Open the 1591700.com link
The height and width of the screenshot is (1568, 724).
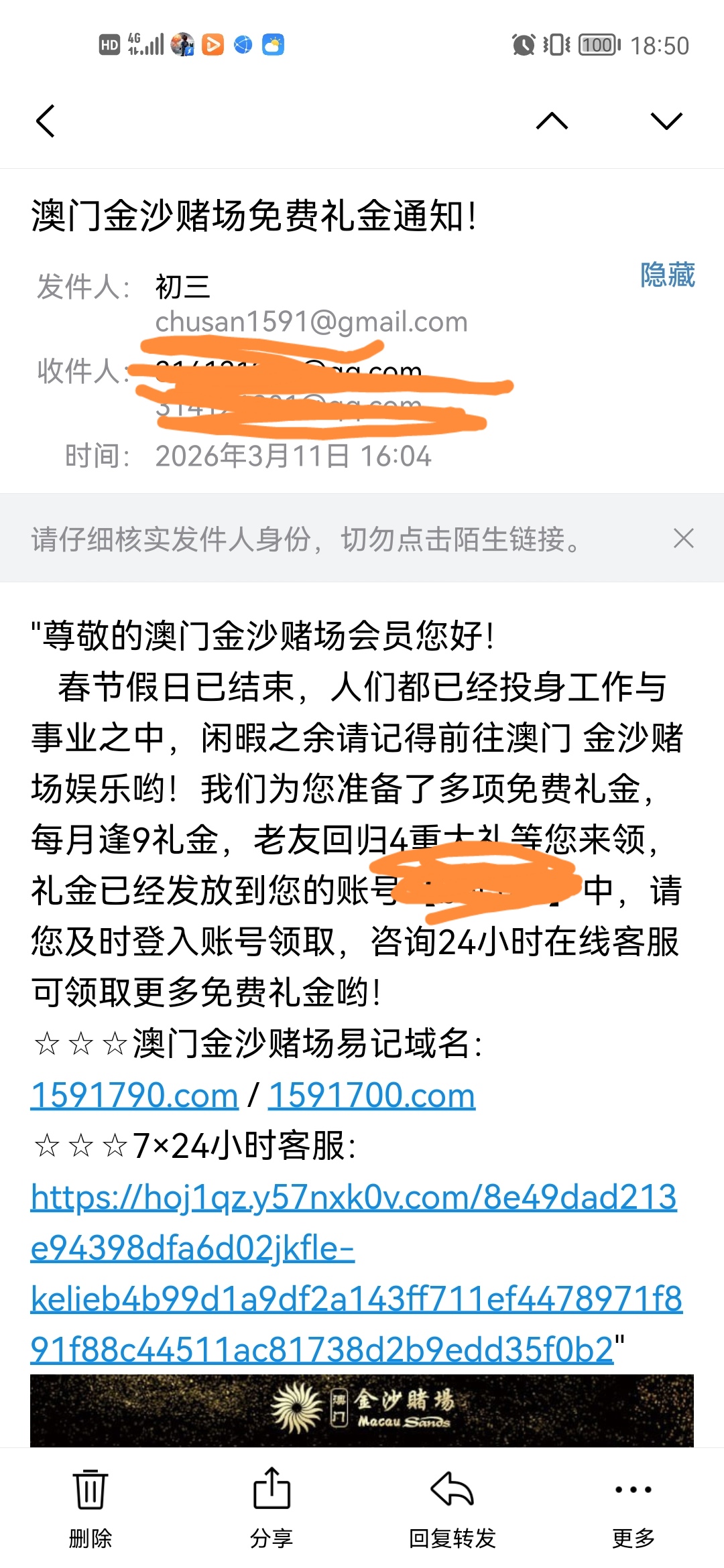click(x=371, y=1096)
